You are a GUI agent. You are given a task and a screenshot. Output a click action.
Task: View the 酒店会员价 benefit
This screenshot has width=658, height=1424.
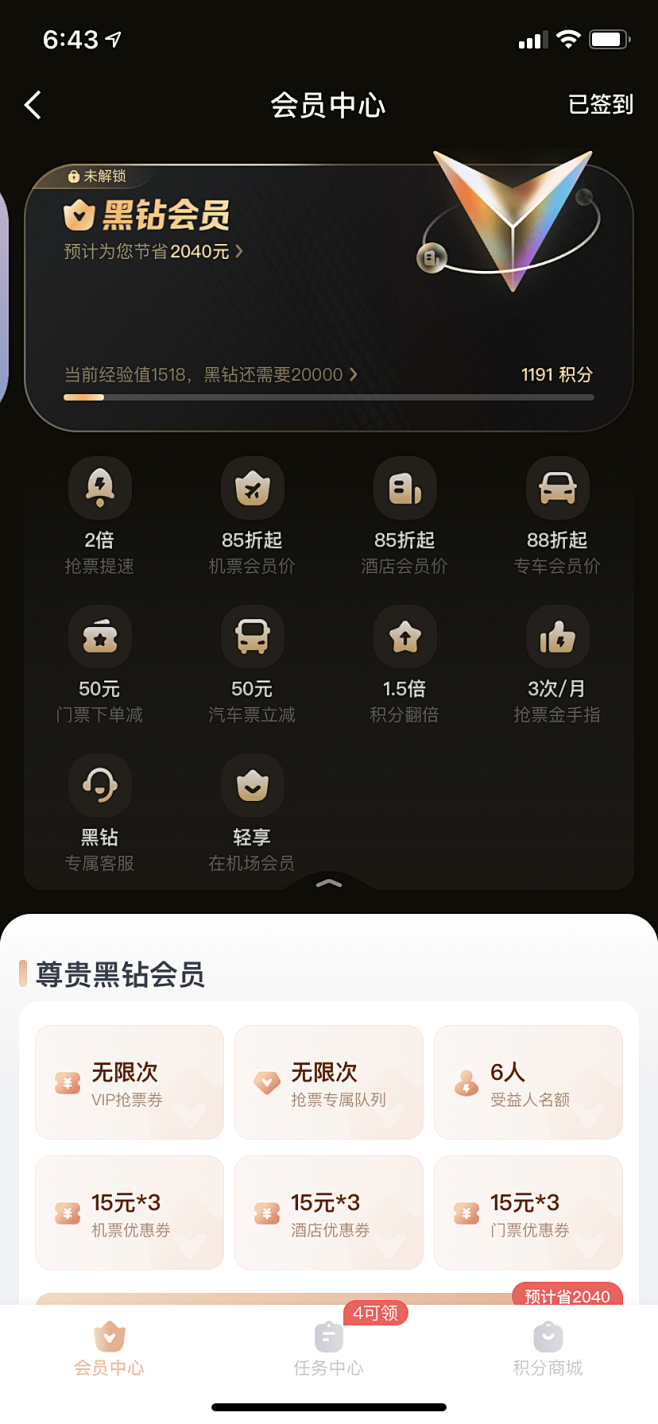click(x=404, y=516)
